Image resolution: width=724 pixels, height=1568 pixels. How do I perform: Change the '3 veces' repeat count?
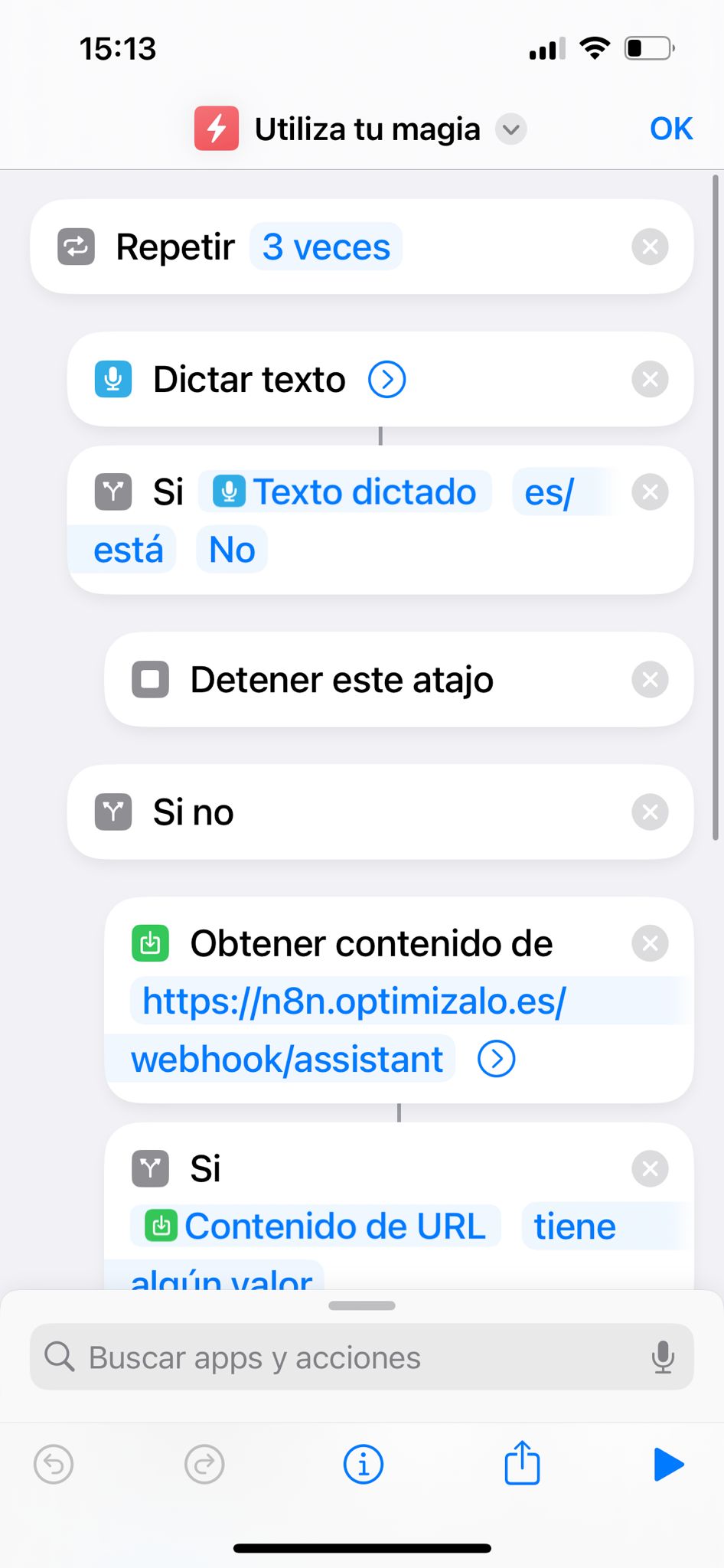[326, 247]
